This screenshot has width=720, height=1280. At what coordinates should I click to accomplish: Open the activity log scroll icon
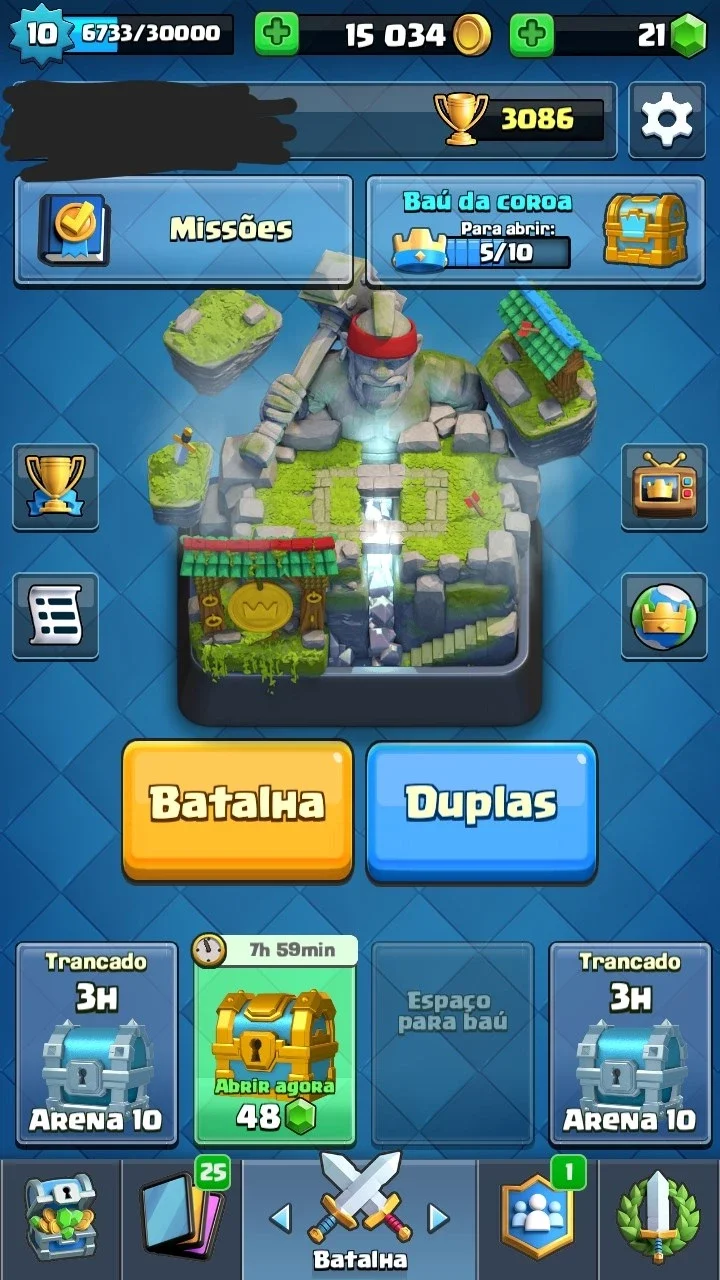point(55,616)
